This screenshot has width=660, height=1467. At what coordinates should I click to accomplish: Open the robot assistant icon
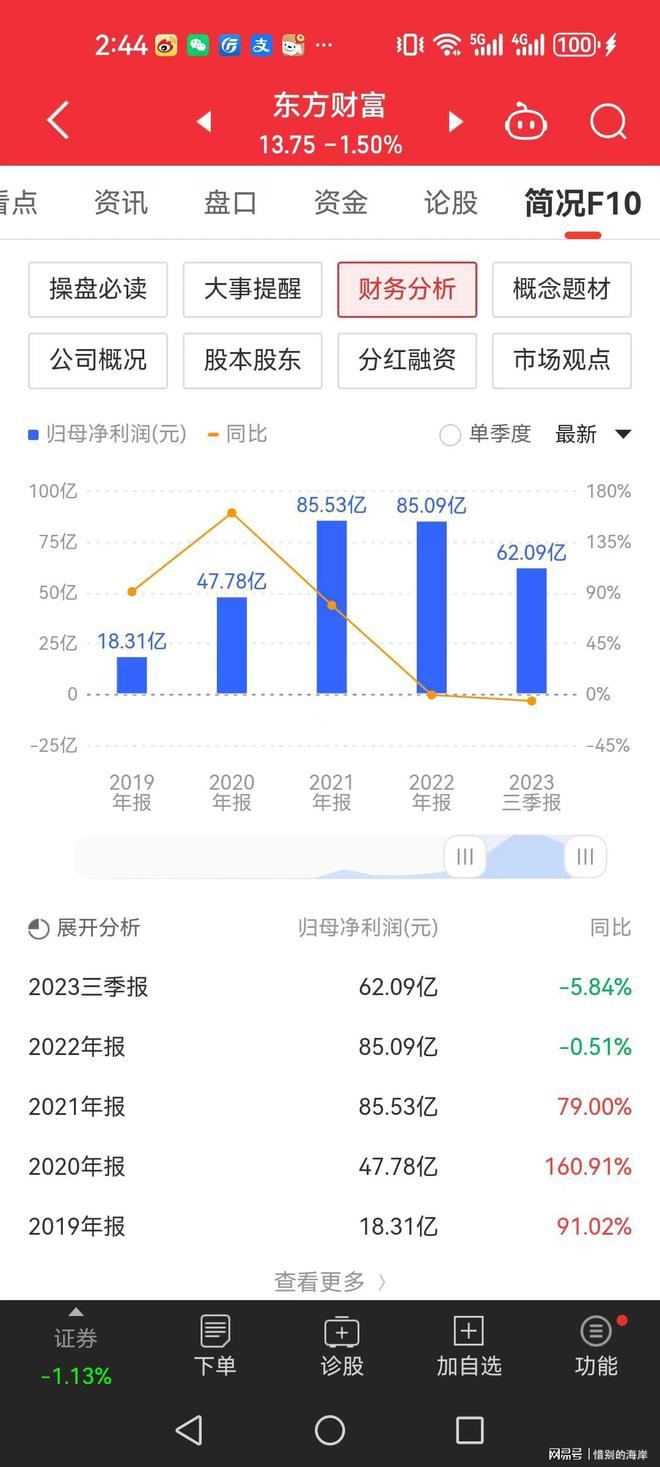click(x=526, y=123)
